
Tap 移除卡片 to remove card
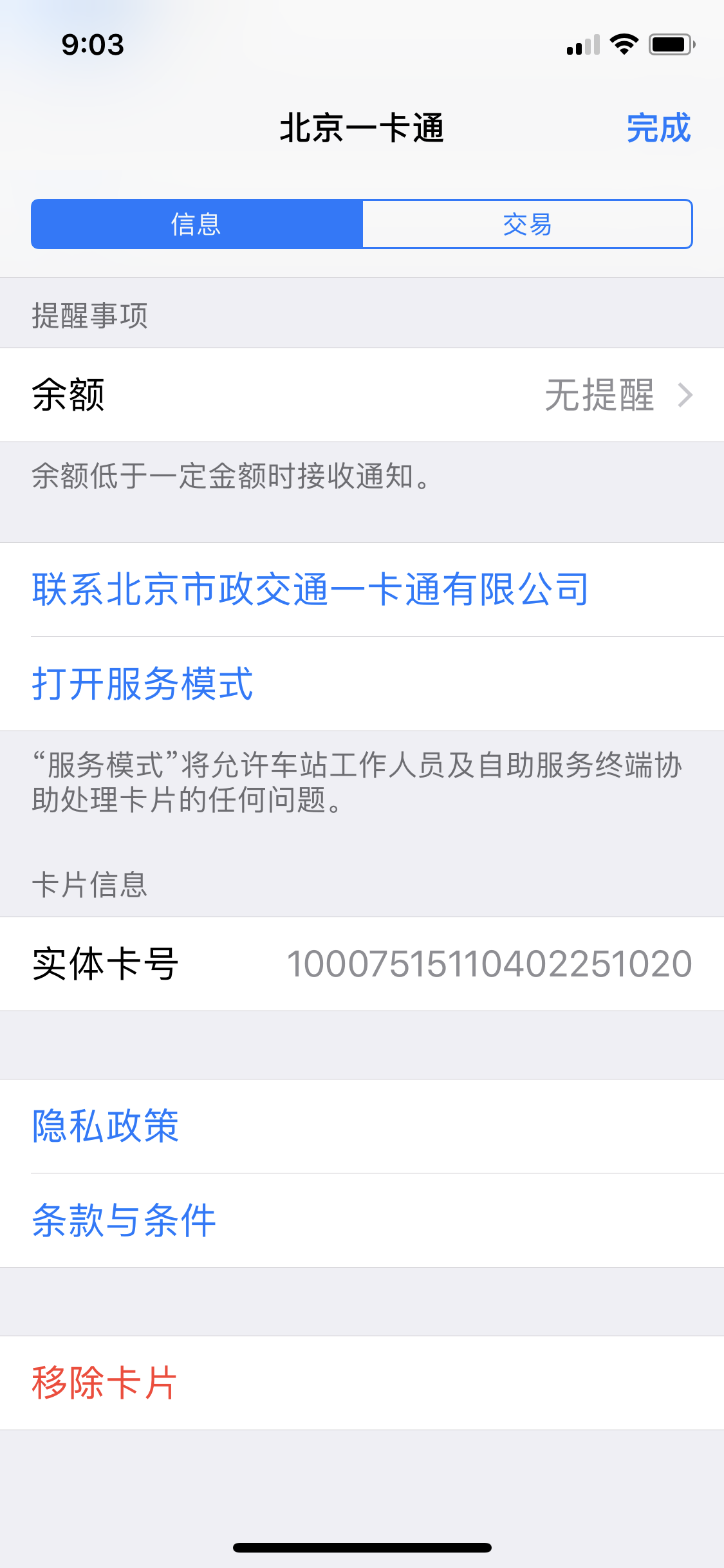(104, 1383)
